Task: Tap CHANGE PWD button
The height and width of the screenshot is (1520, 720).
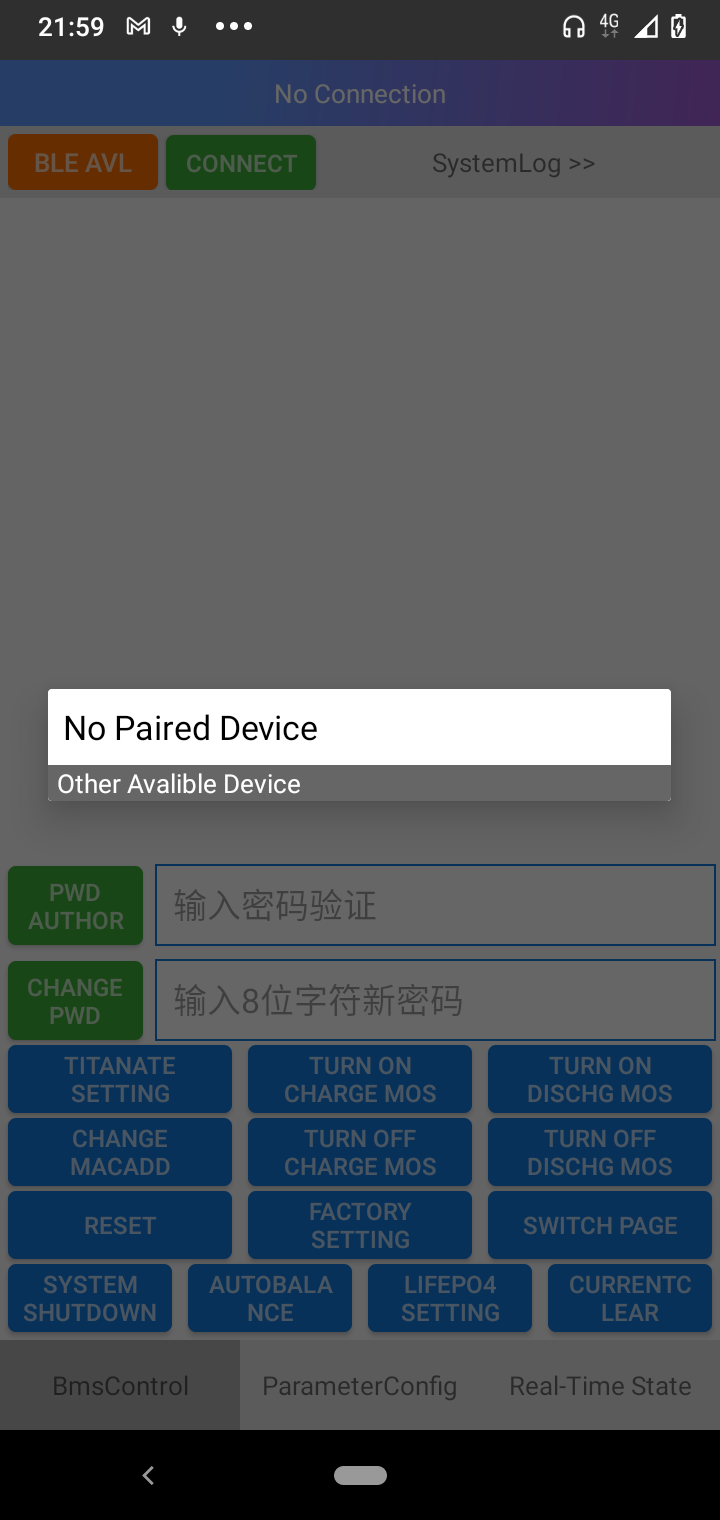Action: click(x=76, y=1001)
